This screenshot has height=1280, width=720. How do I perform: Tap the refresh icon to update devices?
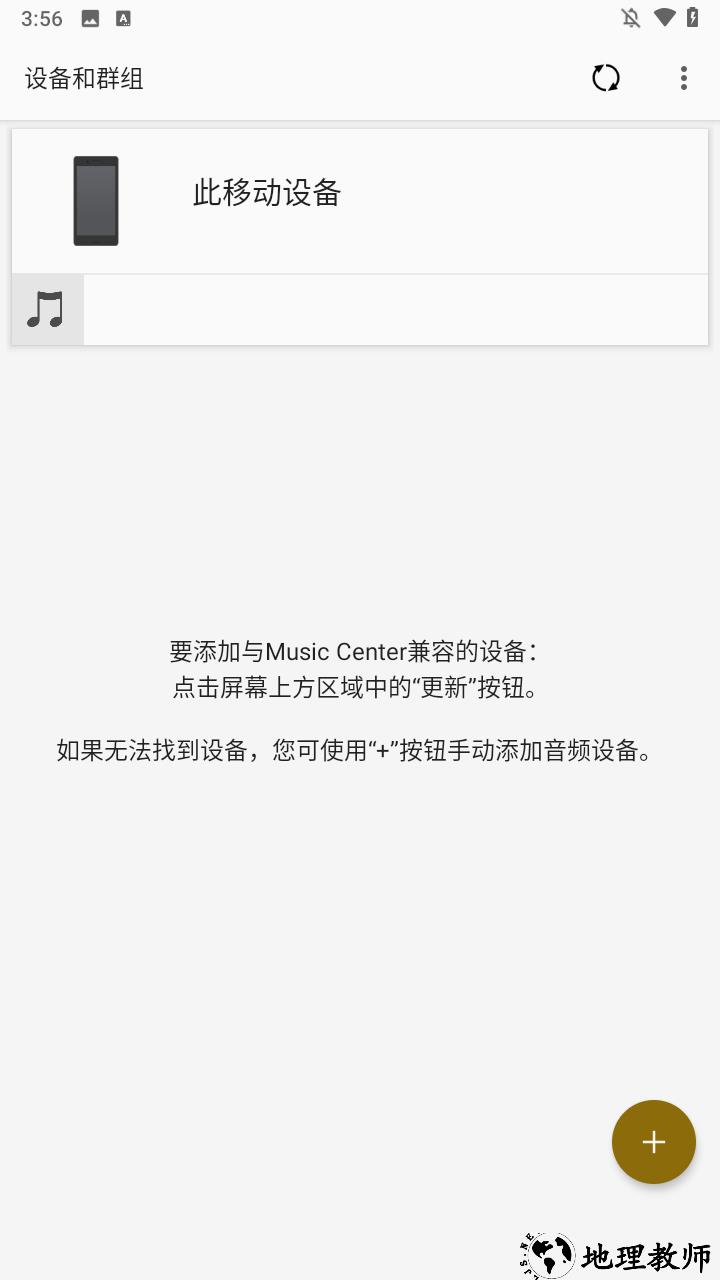click(606, 78)
